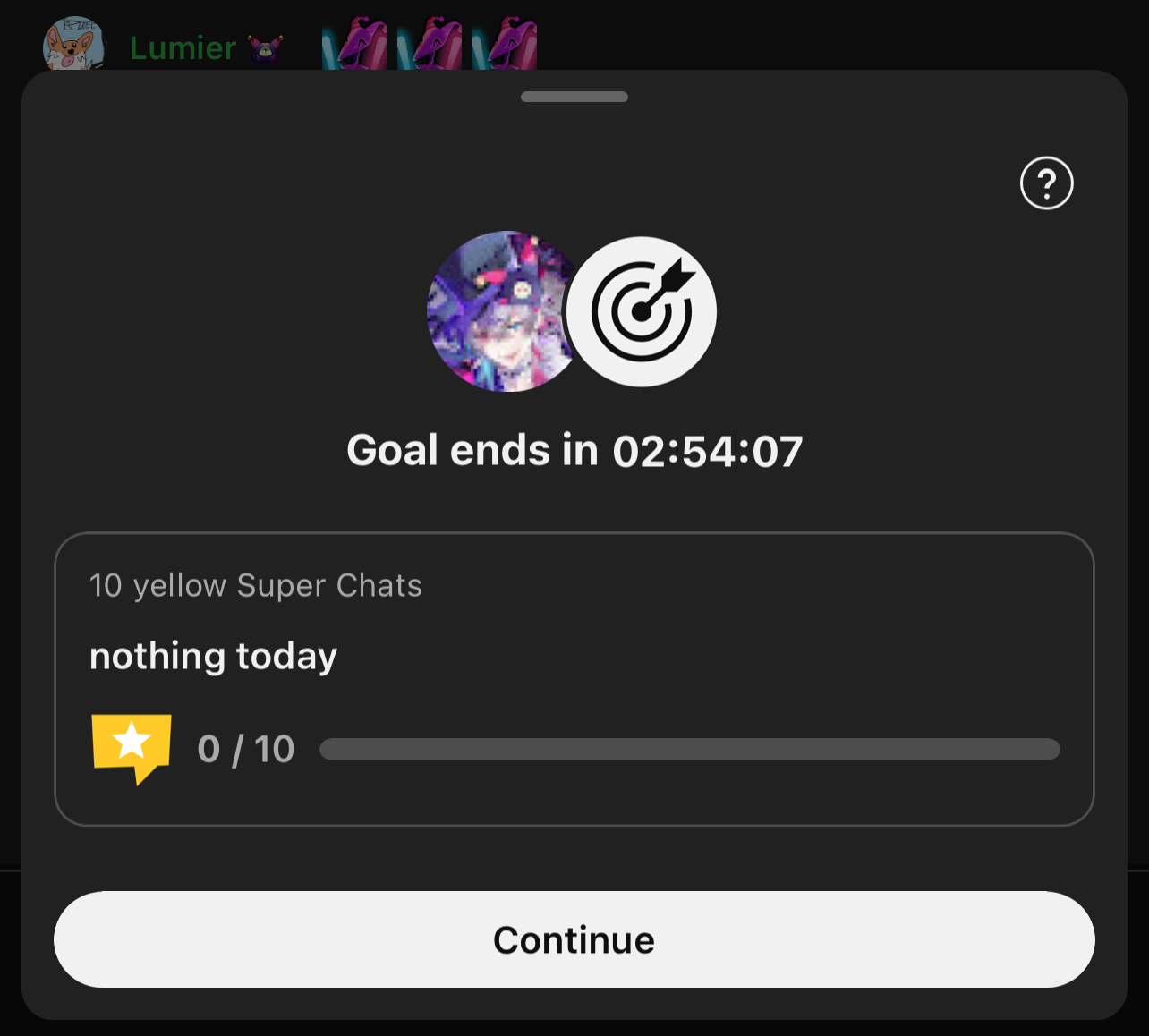Tap the bottom sheet drag handle
Screen dimensions: 1149x1036
click(574, 97)
